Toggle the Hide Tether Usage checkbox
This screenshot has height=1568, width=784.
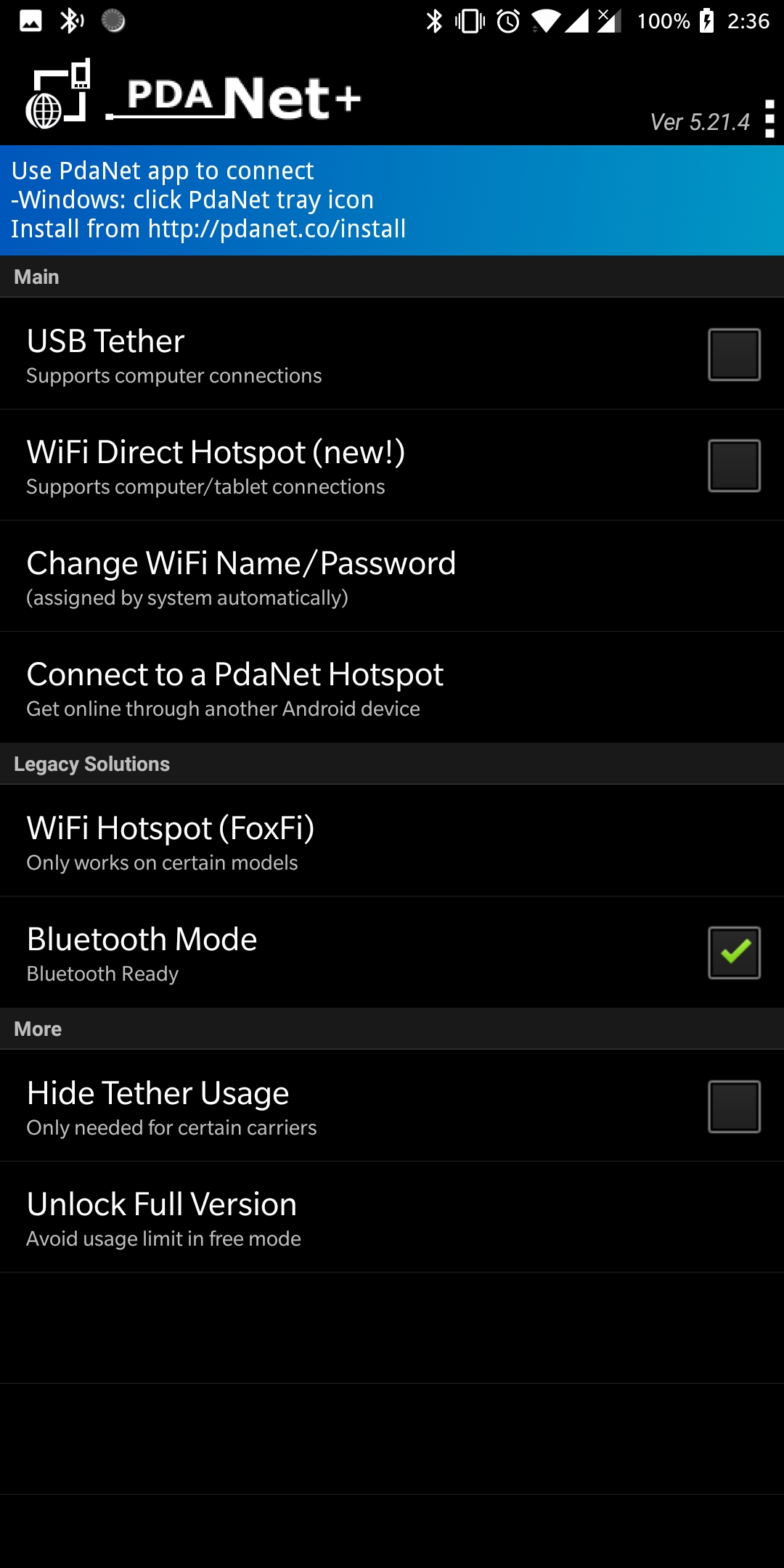pos(734,1106)
